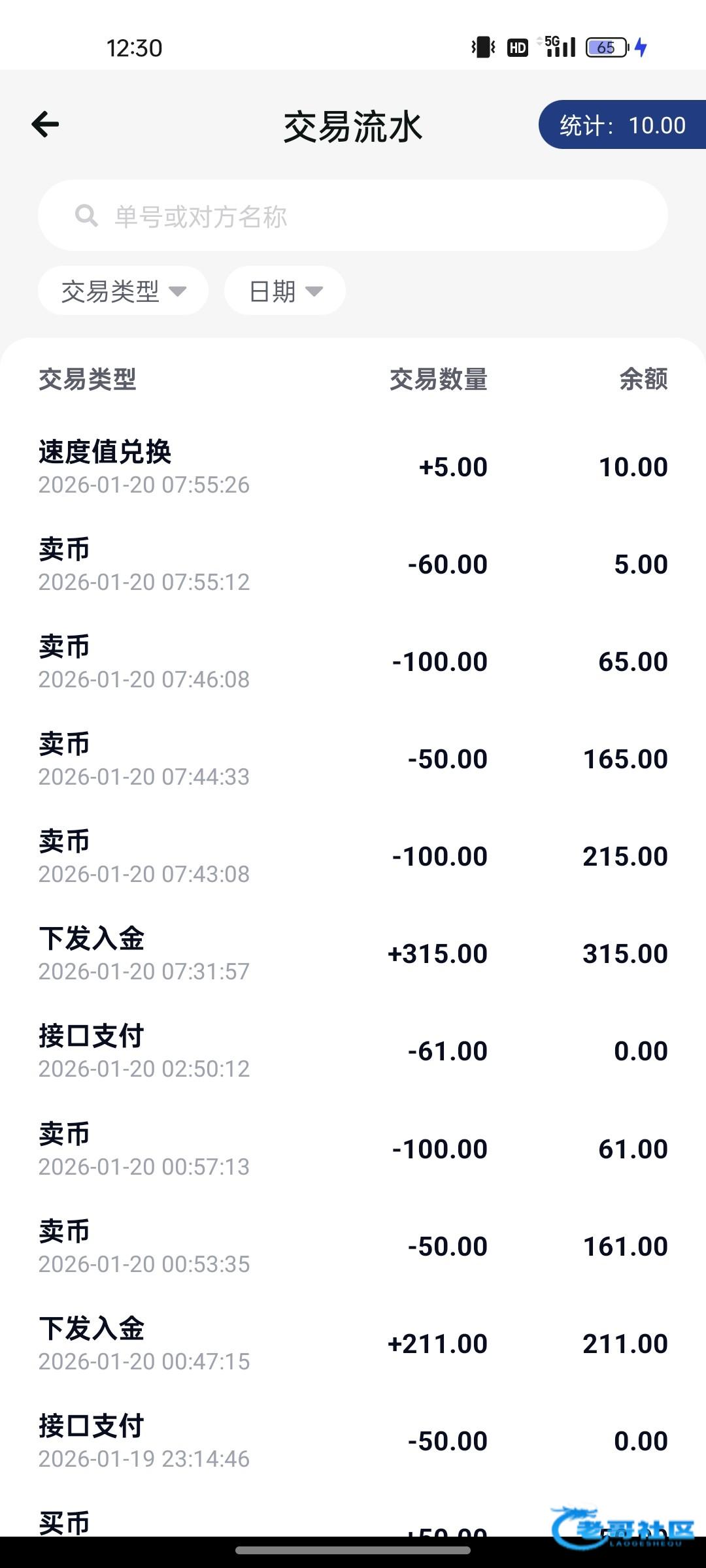The image size is (706, 1568).
Task: Go back using the top-left arrow
Action: pos(45,124)
